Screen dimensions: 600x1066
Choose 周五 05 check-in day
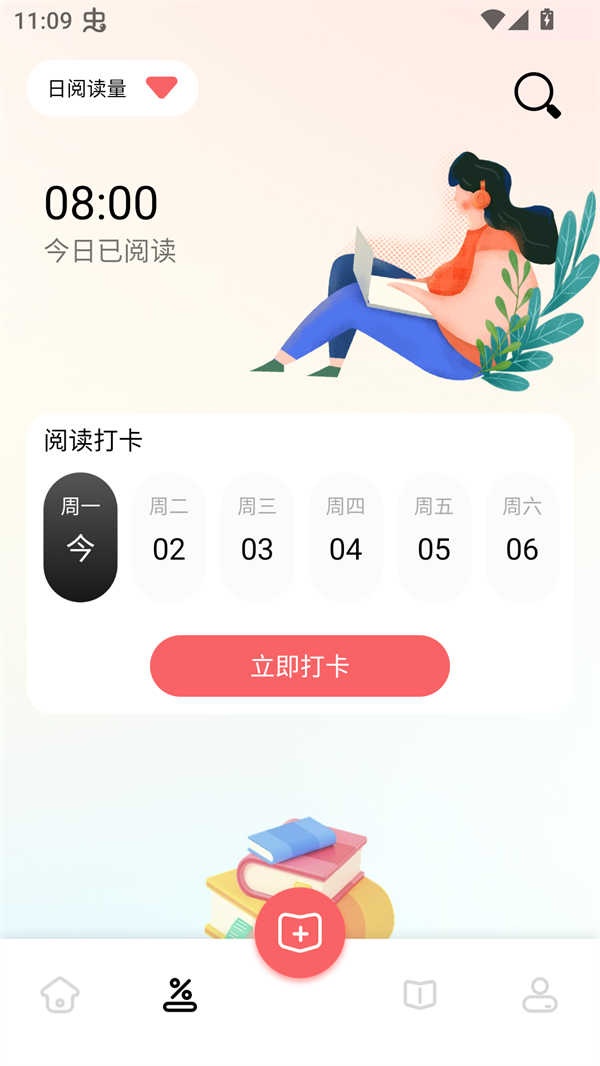[434, 537]
